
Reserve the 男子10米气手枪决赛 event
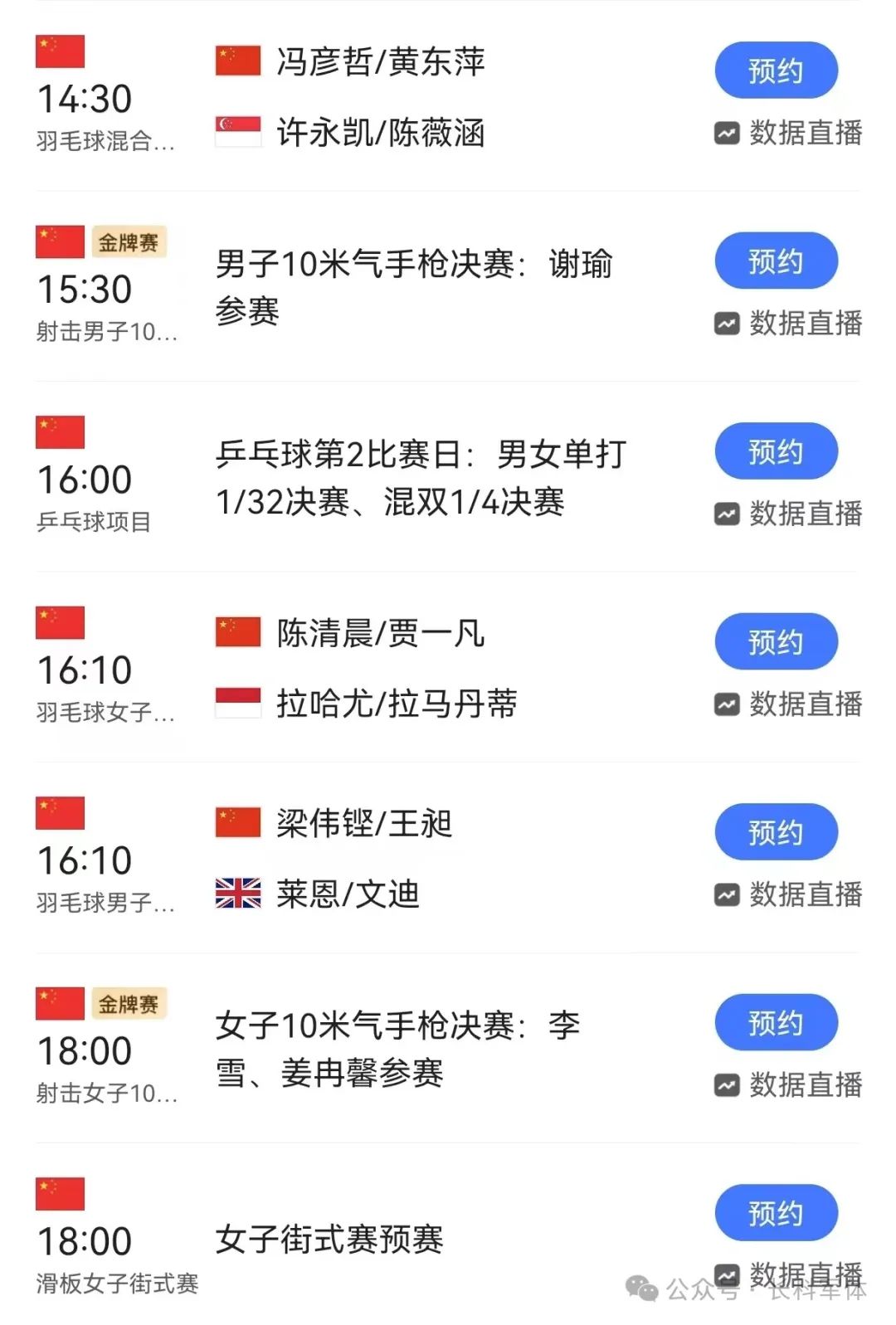pos(776,261)
